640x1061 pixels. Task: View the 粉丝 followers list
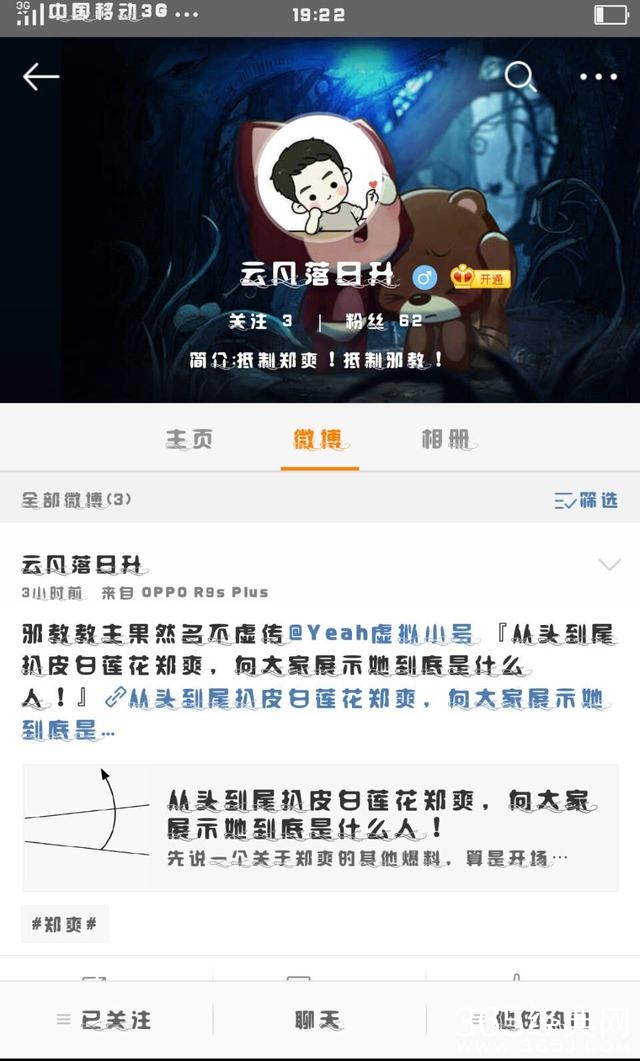[x=384, y=321]
